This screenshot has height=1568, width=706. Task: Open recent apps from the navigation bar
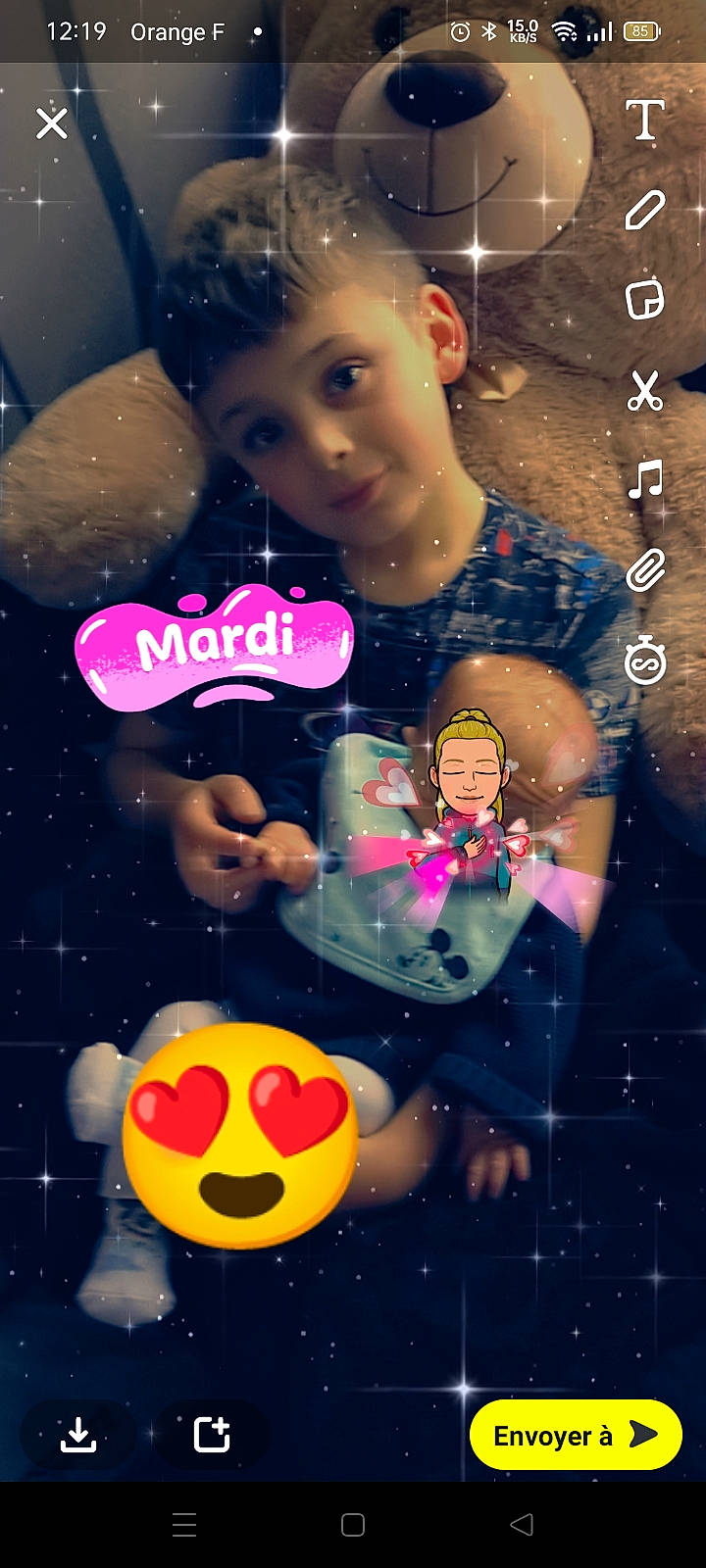(x=184, y=1525)
